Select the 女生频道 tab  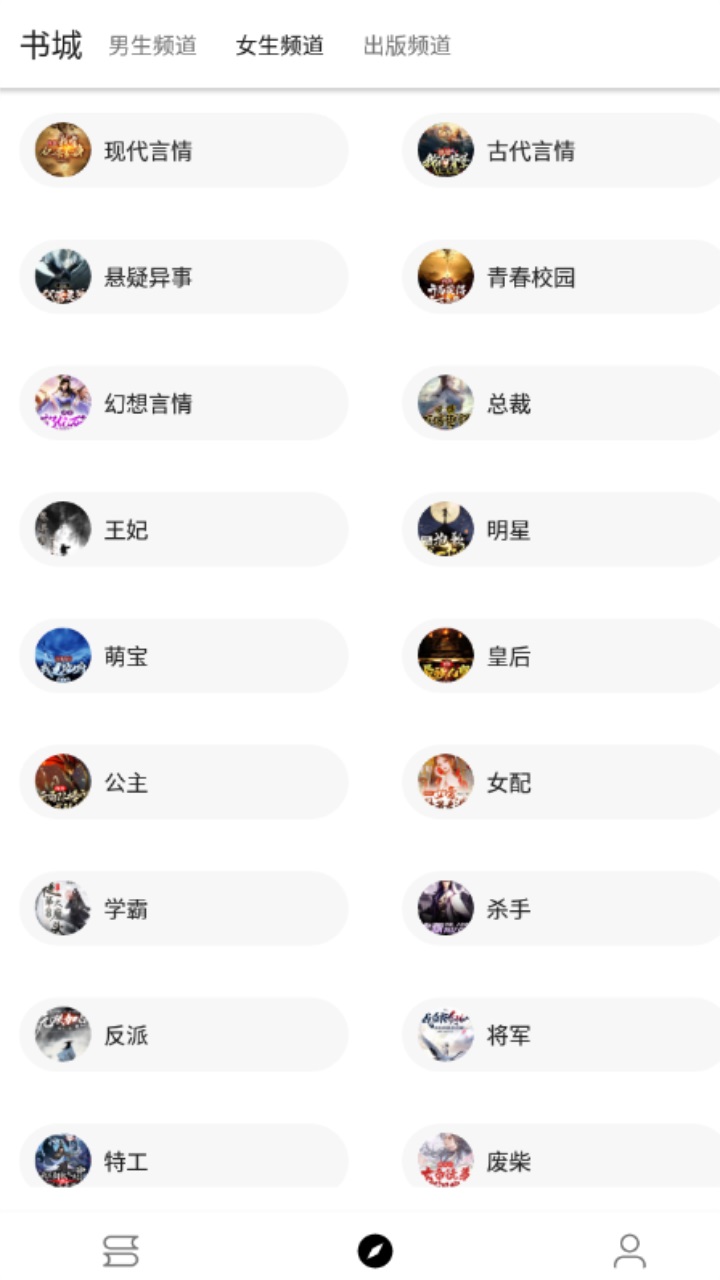280,46
